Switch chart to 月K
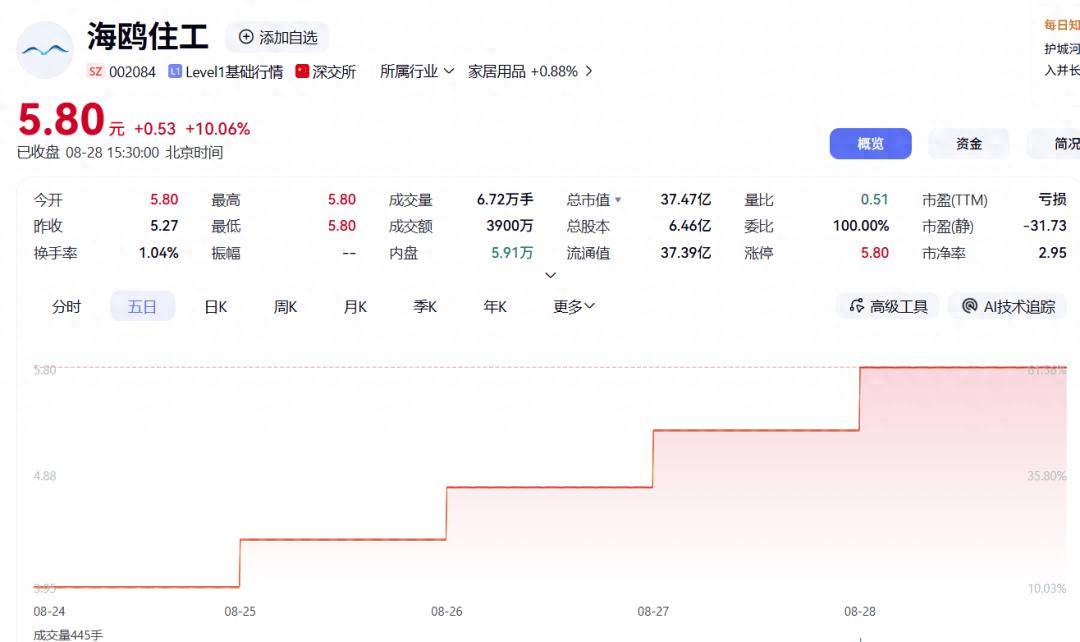This screenshot has width=1080, height=642. tap(355, 307)
